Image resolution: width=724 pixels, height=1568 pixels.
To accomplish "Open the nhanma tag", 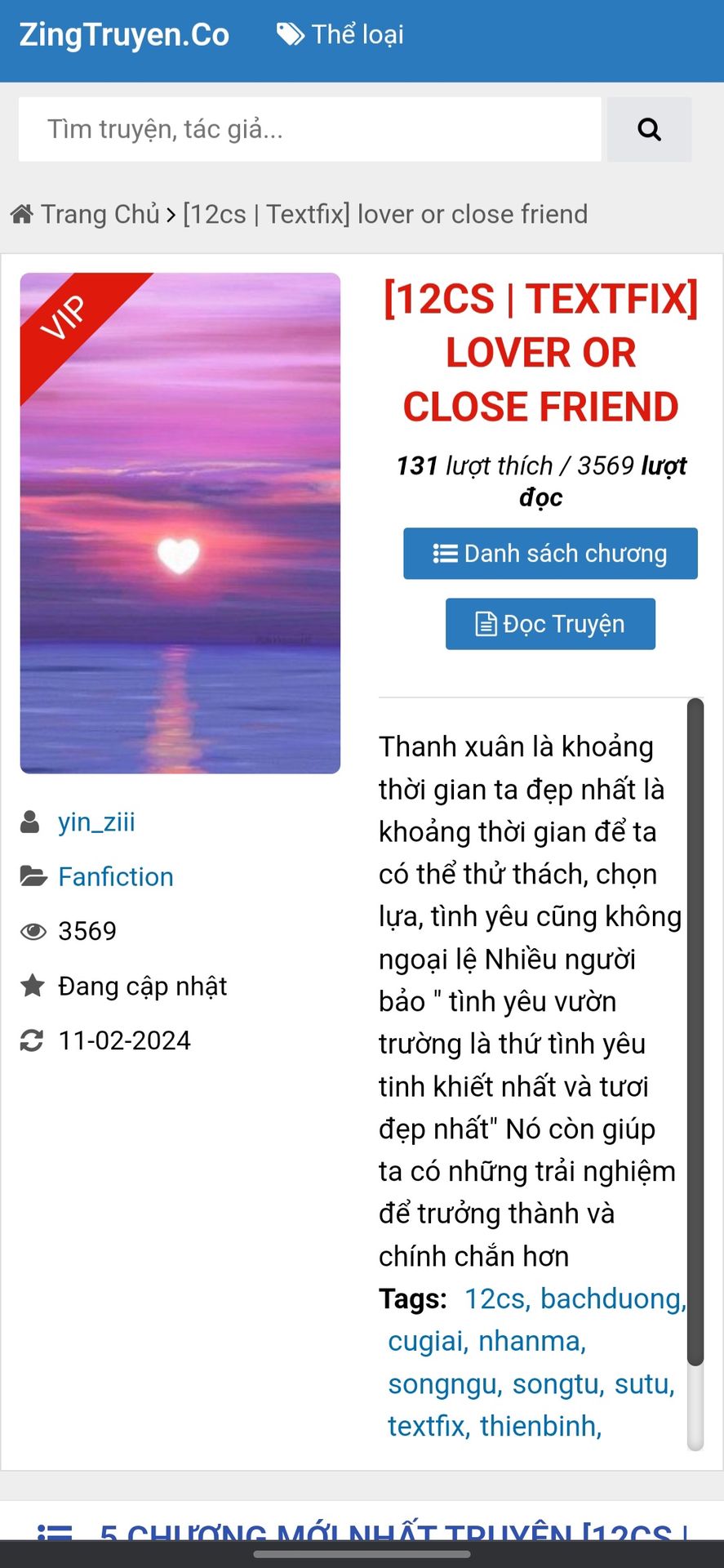I will click(530, 1341).
